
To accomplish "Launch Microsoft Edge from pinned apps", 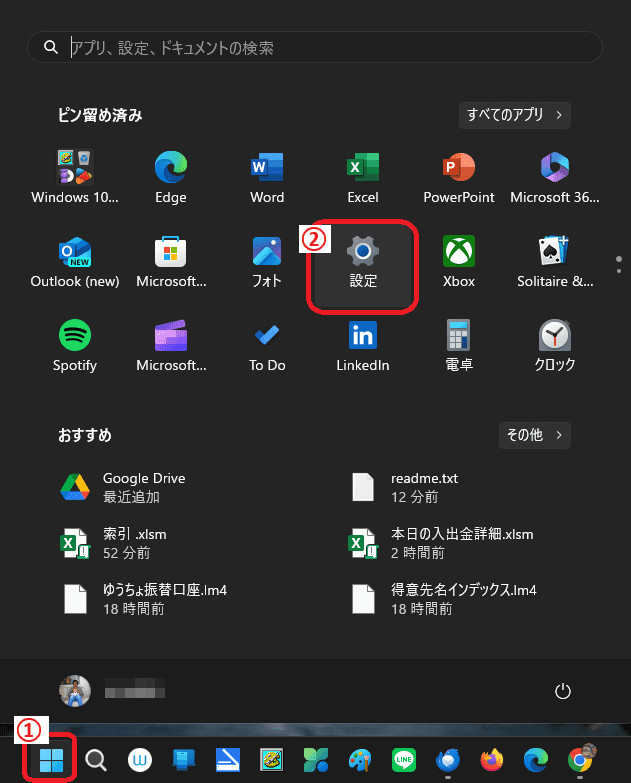I will [171, 177].
